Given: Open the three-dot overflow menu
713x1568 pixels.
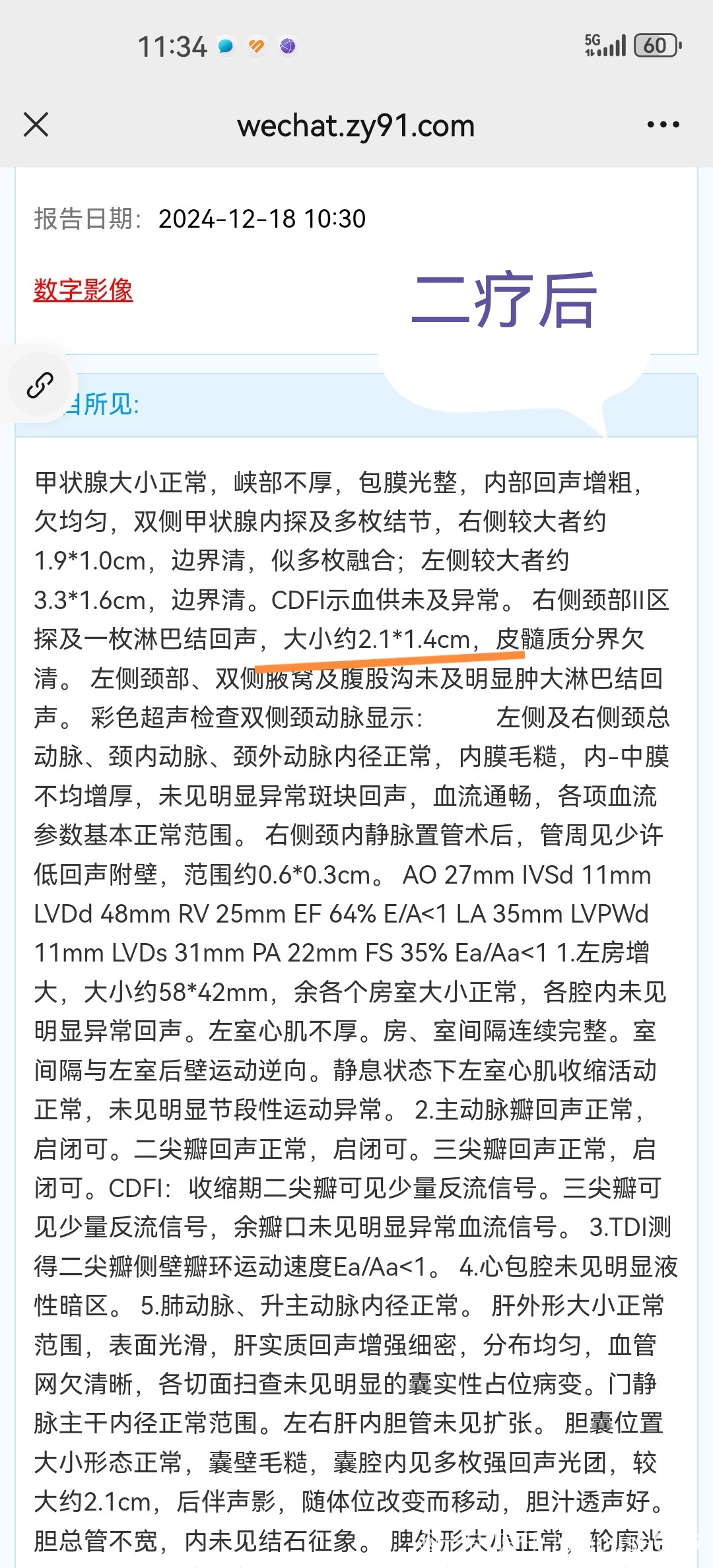Looking at the screenshot, I should pyautogui.click(x=663, y=124).
